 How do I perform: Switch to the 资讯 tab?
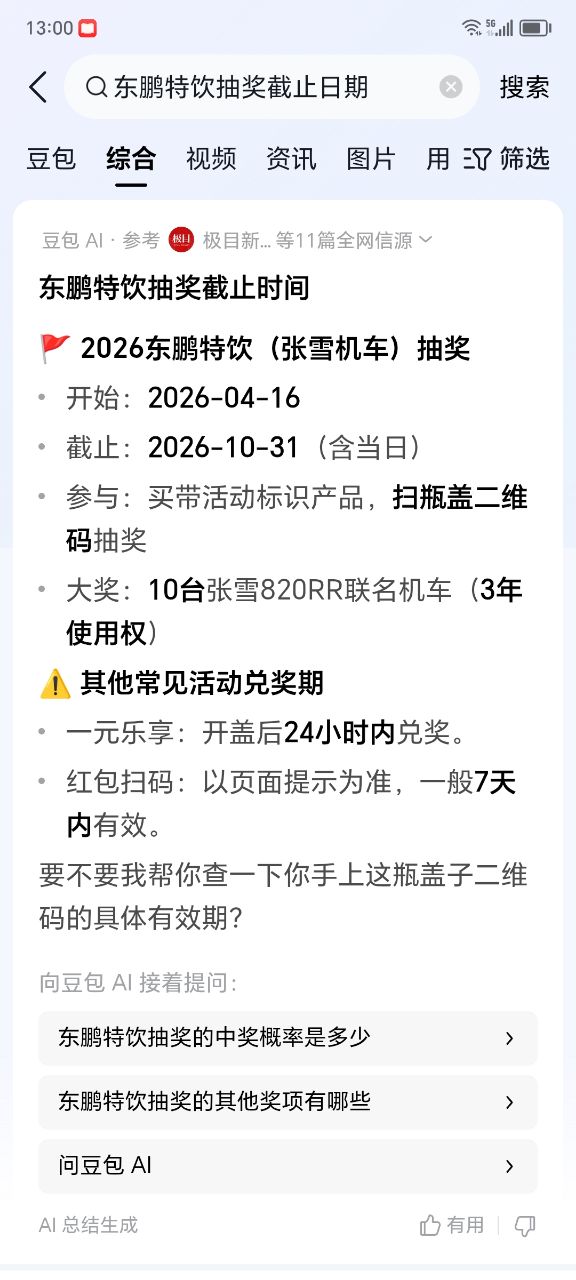coord(291,158)
